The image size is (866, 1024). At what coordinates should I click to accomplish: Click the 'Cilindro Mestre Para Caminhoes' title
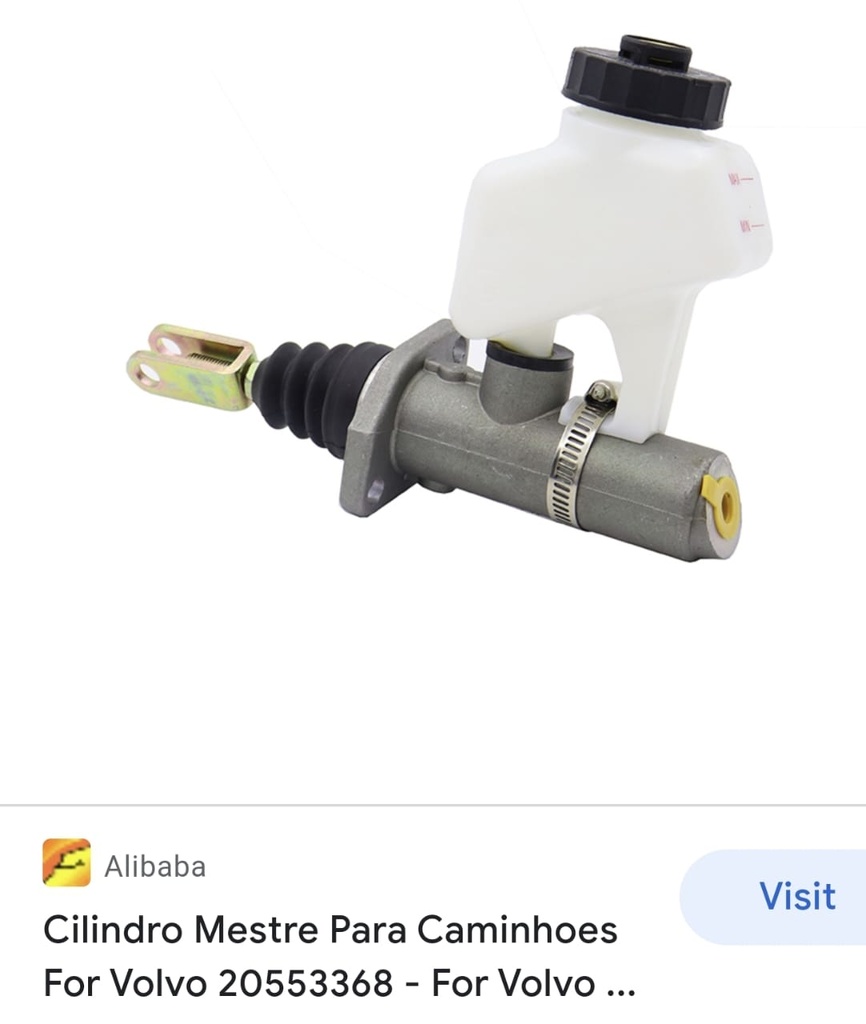pos(330,931)
